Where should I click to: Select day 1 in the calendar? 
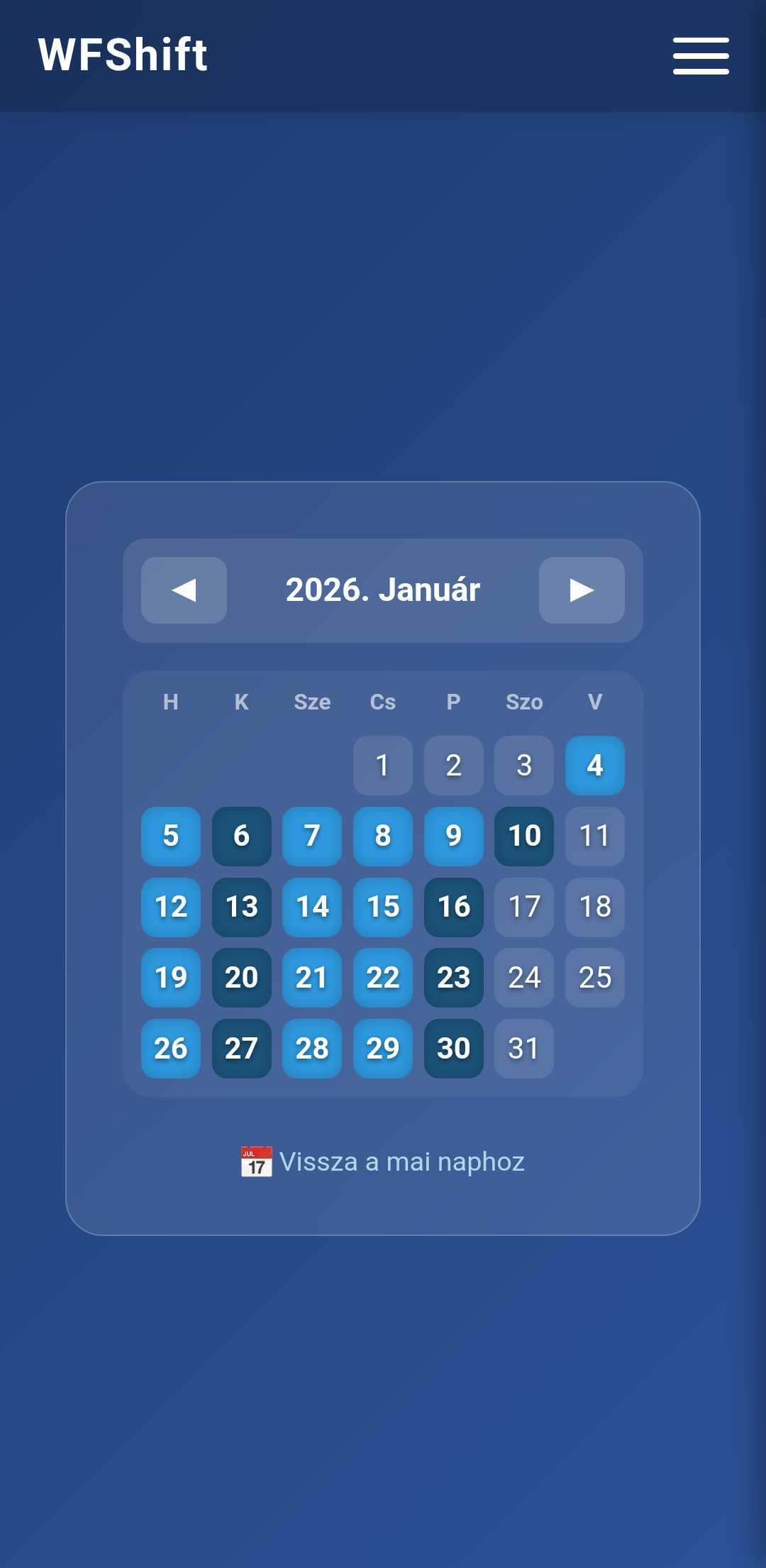point(382,765)
